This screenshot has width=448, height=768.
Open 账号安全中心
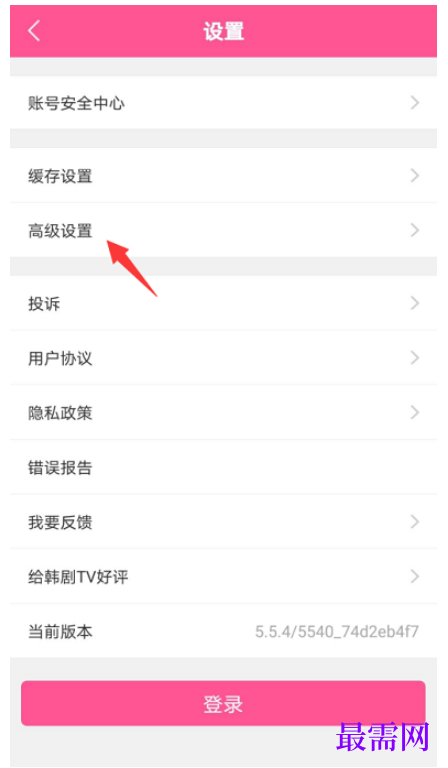(x=223, y=103)
